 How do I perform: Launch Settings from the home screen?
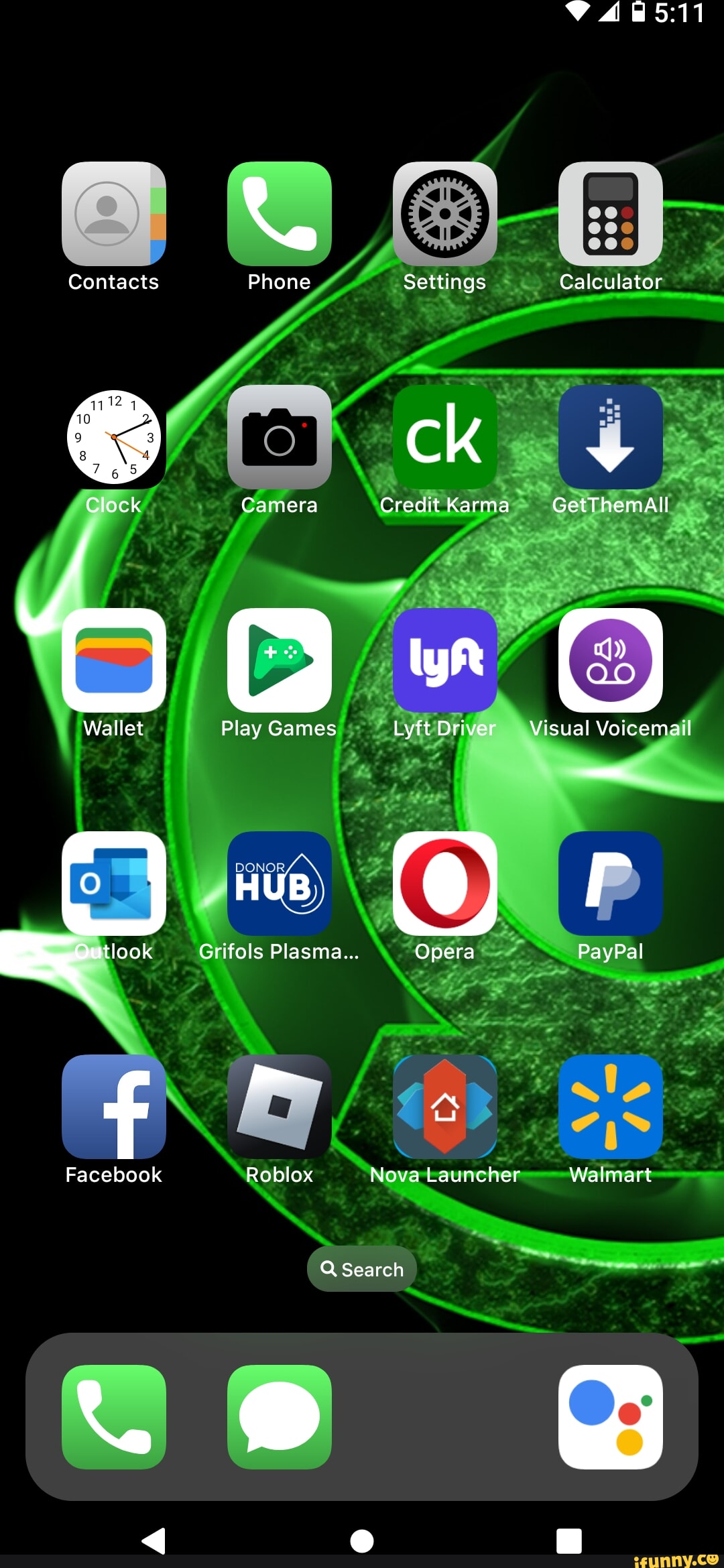(444, 214)
